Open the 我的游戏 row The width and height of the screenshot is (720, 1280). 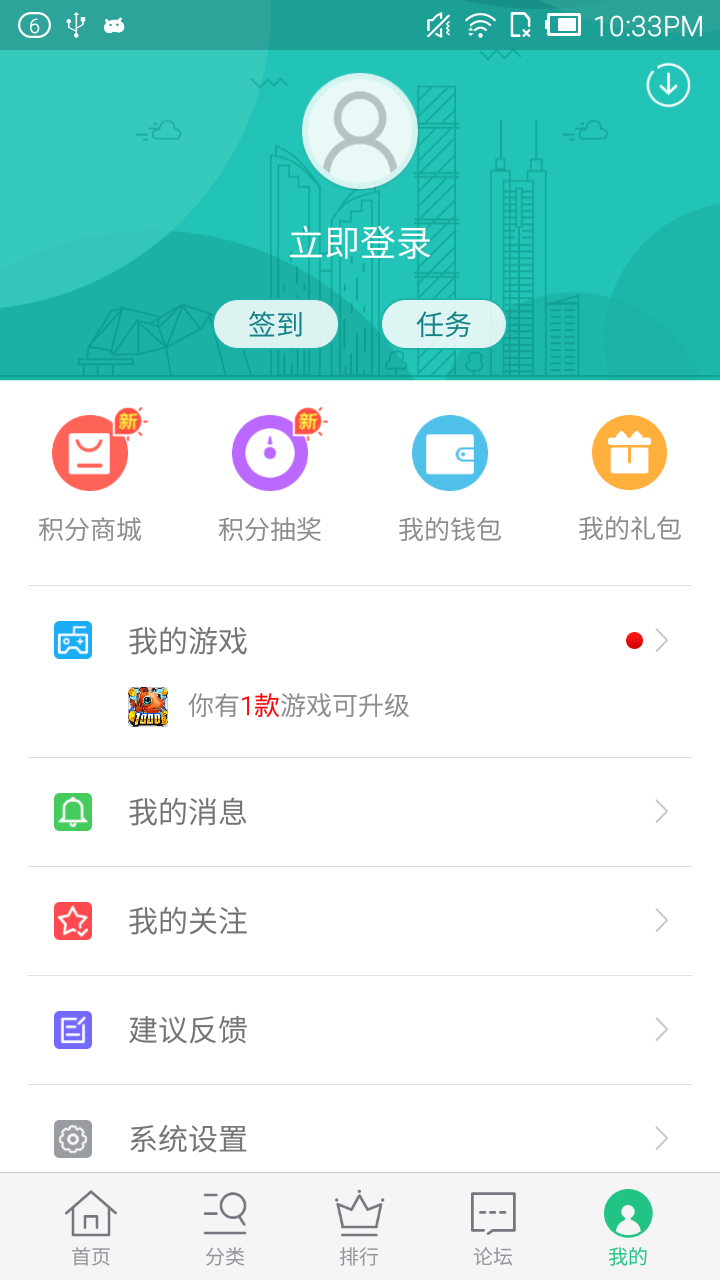360,641
